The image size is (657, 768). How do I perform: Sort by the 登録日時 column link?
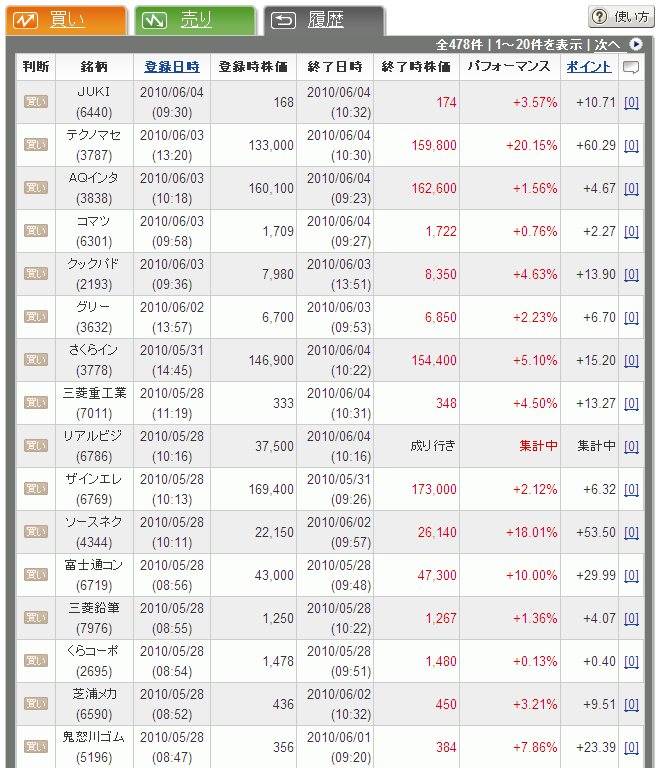pos(172,67)
